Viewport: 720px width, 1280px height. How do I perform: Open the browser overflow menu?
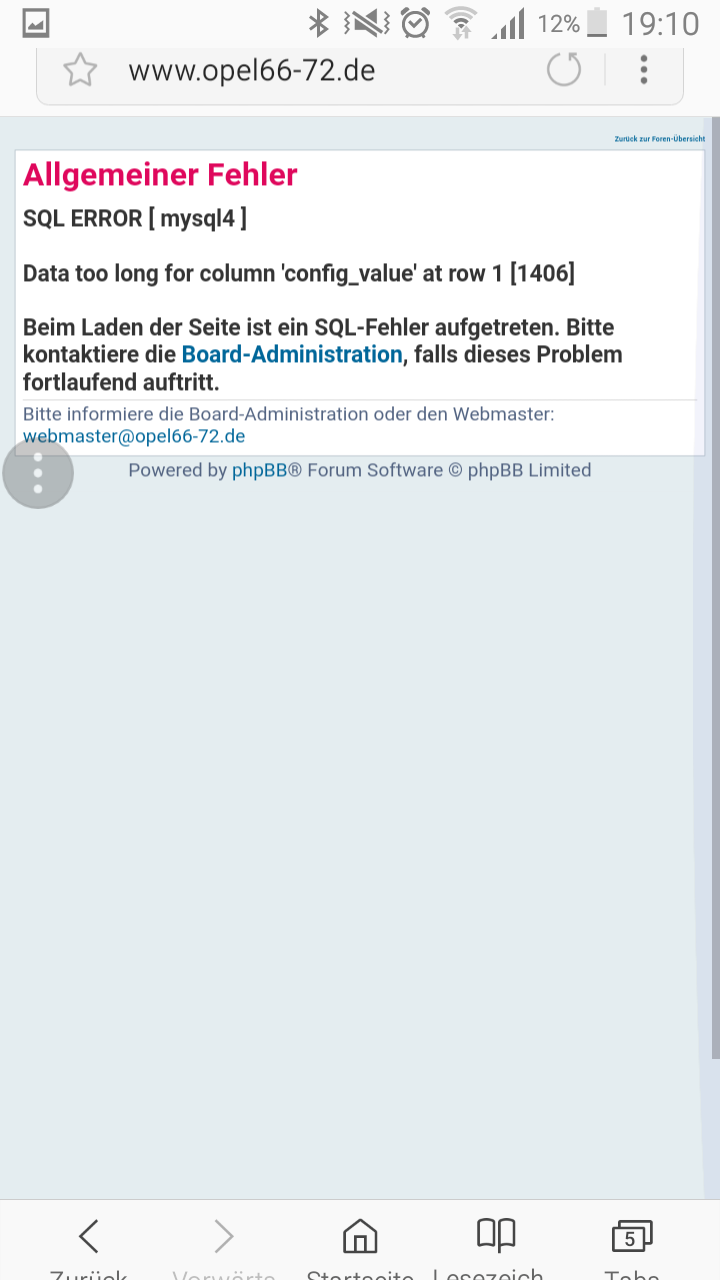[644, 69]
